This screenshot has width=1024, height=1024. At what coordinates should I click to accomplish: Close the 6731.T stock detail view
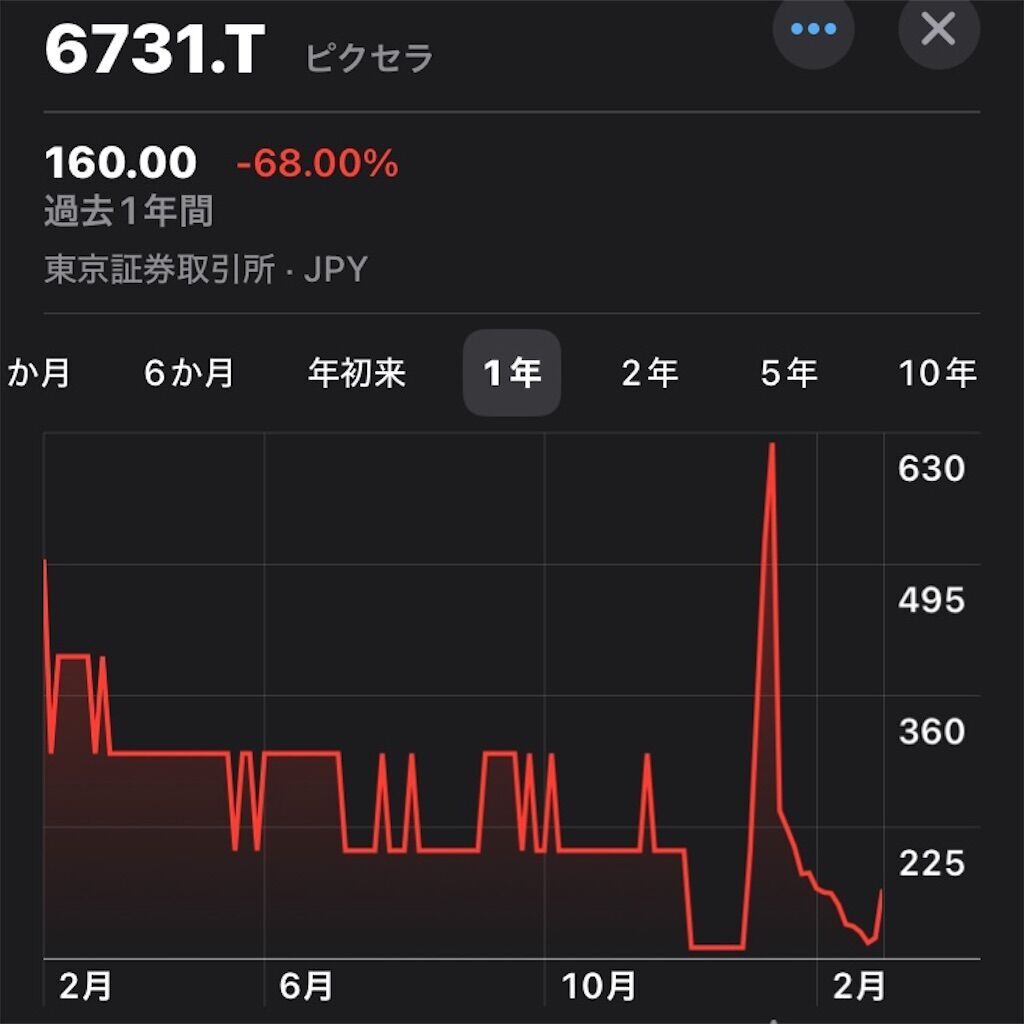[938, 29]
